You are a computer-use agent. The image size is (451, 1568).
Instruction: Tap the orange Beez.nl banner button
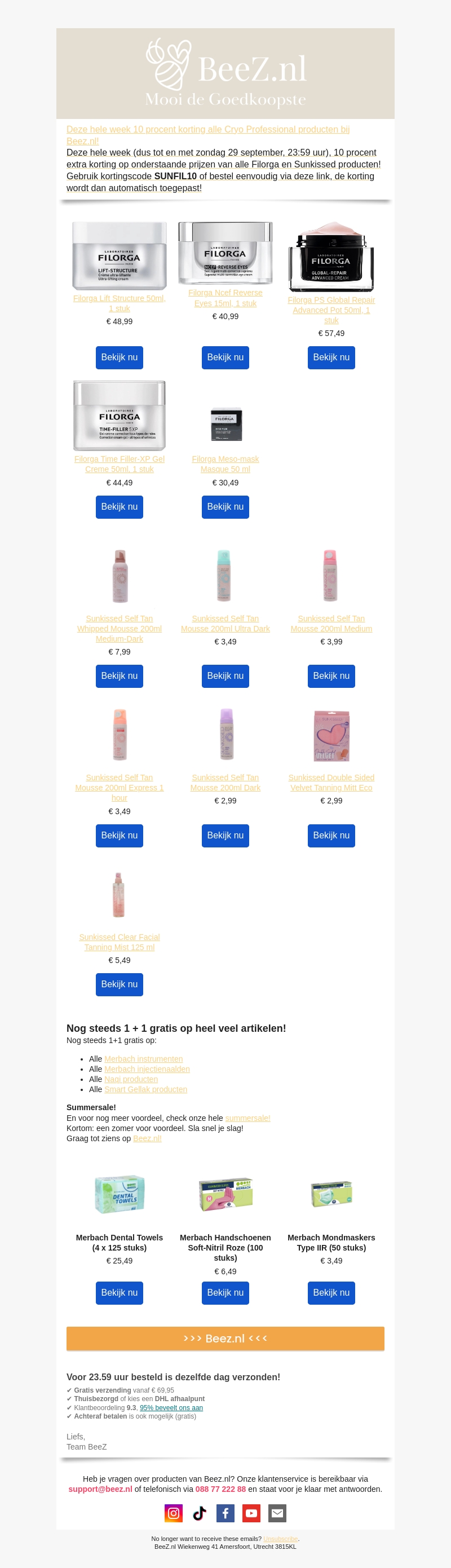[x=225, y=1338]
